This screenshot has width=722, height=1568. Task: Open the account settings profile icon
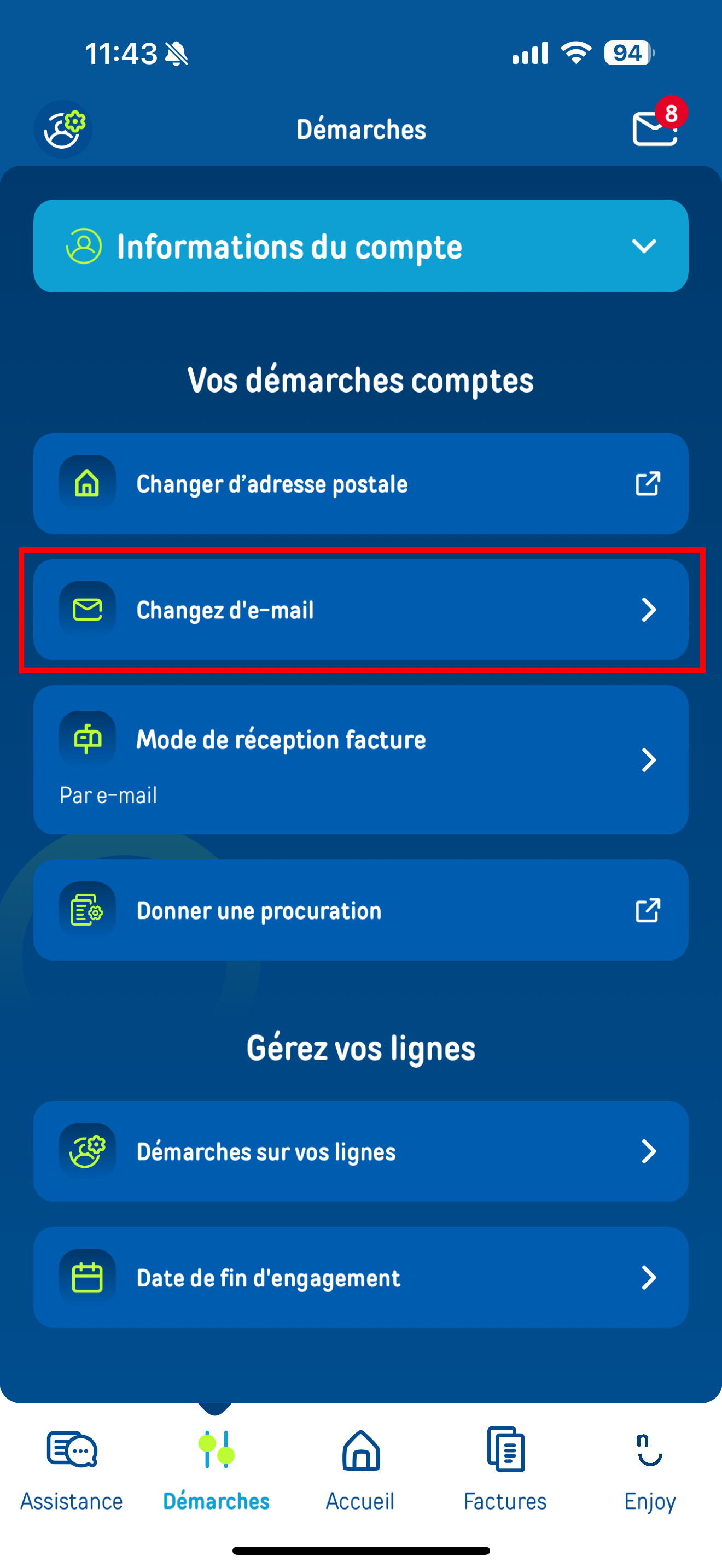coord(63,129)
